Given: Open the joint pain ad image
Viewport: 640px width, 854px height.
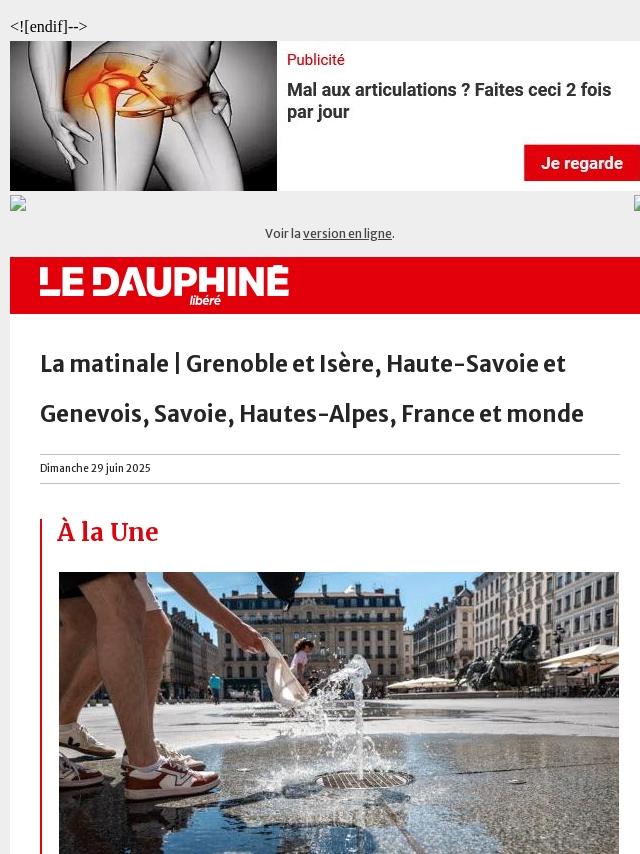Looking at the screenshot, I should pos(143,116).
